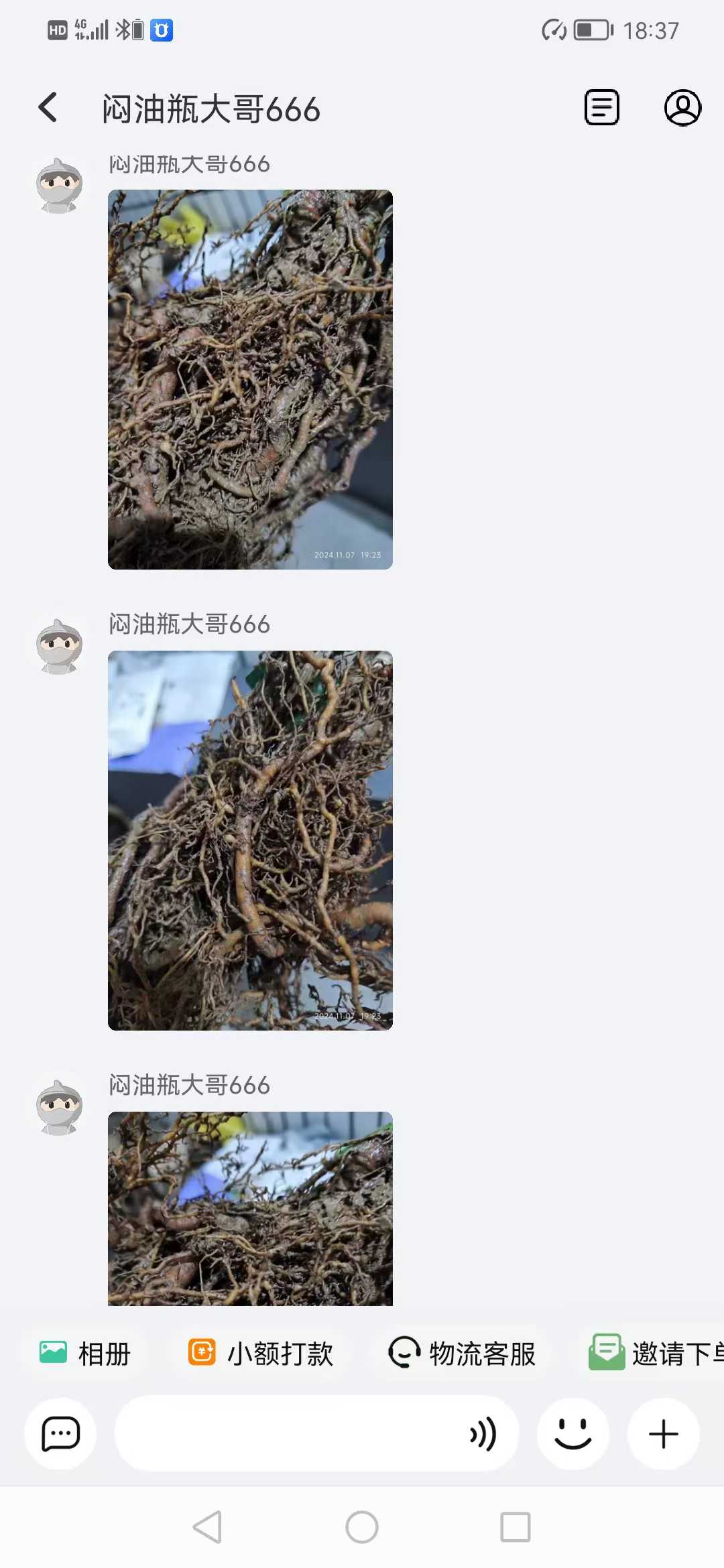Image resolution: width=724 pixels, height=1568 pixels.
Task: Open more attachments with plus button
Action: (664, 1434)
